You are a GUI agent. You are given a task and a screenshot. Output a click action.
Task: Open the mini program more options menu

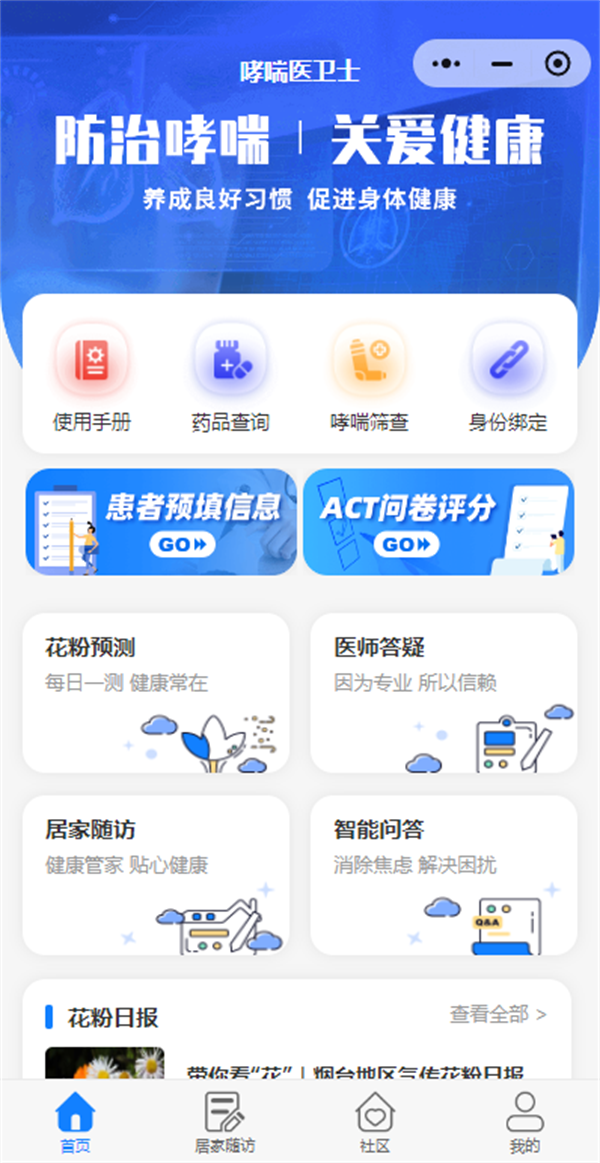point(446,64)
